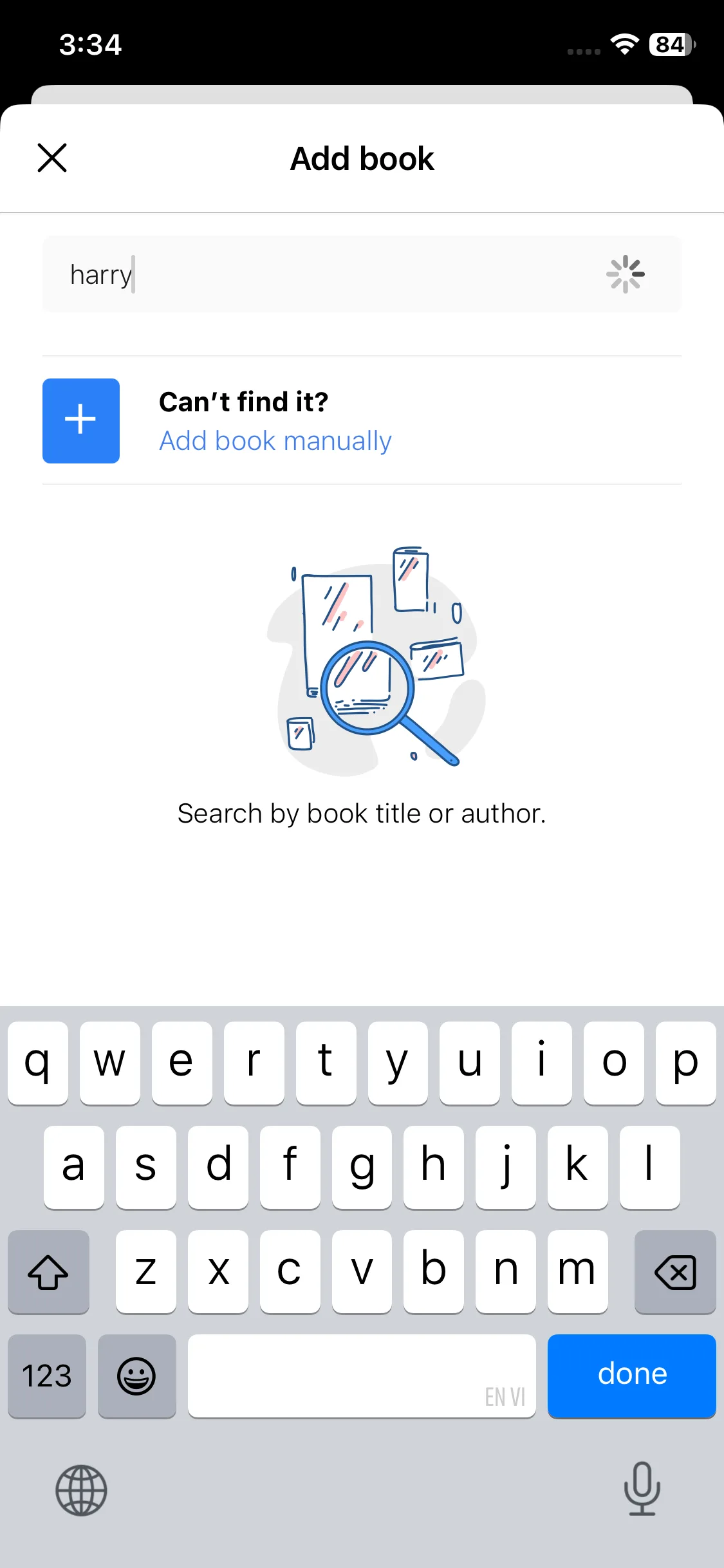Tap done on the keyboard

(631, 1376)
